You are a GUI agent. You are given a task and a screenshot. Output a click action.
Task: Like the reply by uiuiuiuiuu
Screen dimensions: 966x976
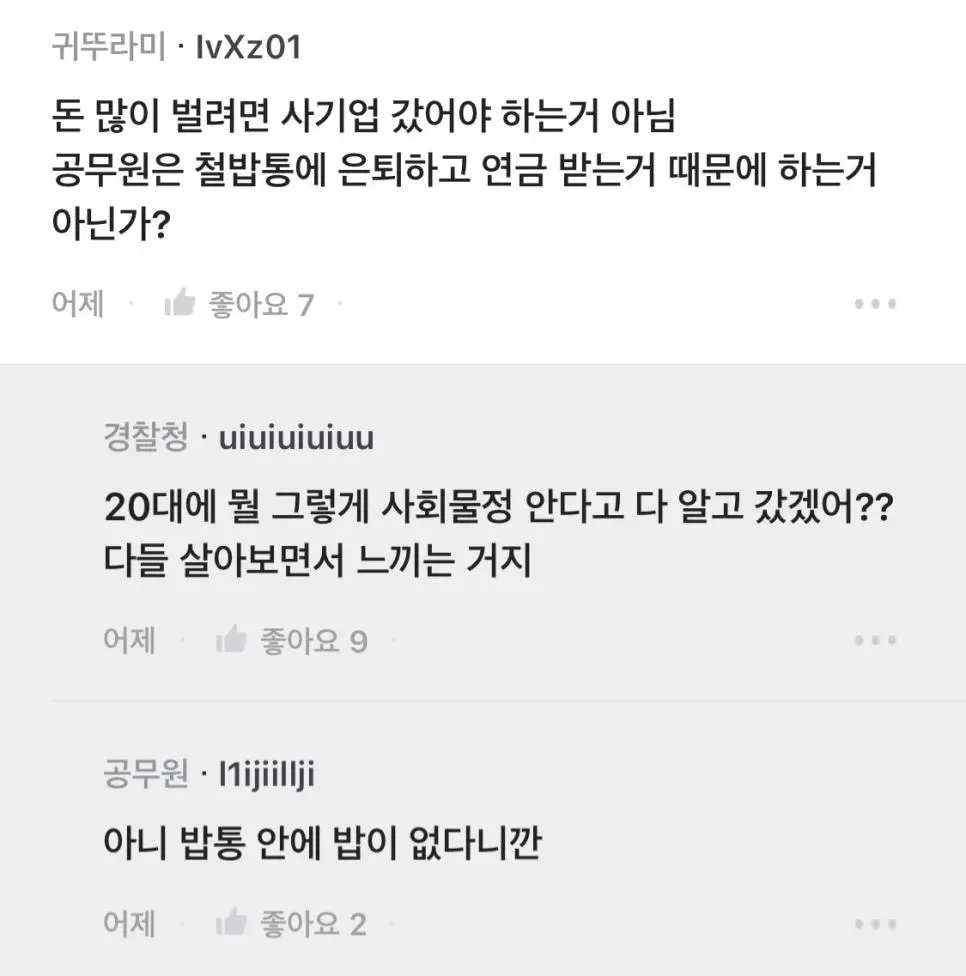(x=232, y=640)
